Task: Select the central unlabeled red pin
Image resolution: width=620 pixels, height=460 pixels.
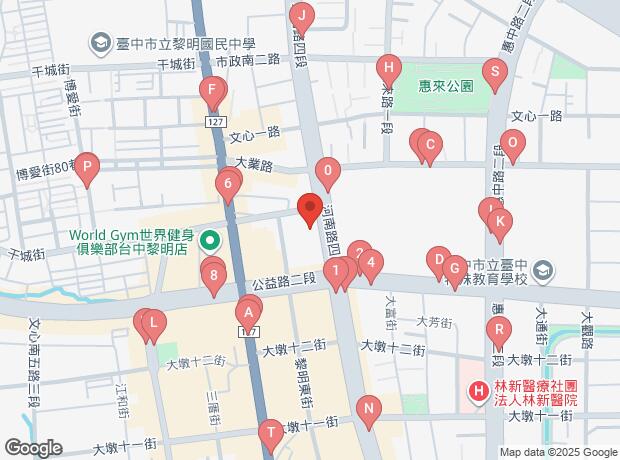Action: 310,209
